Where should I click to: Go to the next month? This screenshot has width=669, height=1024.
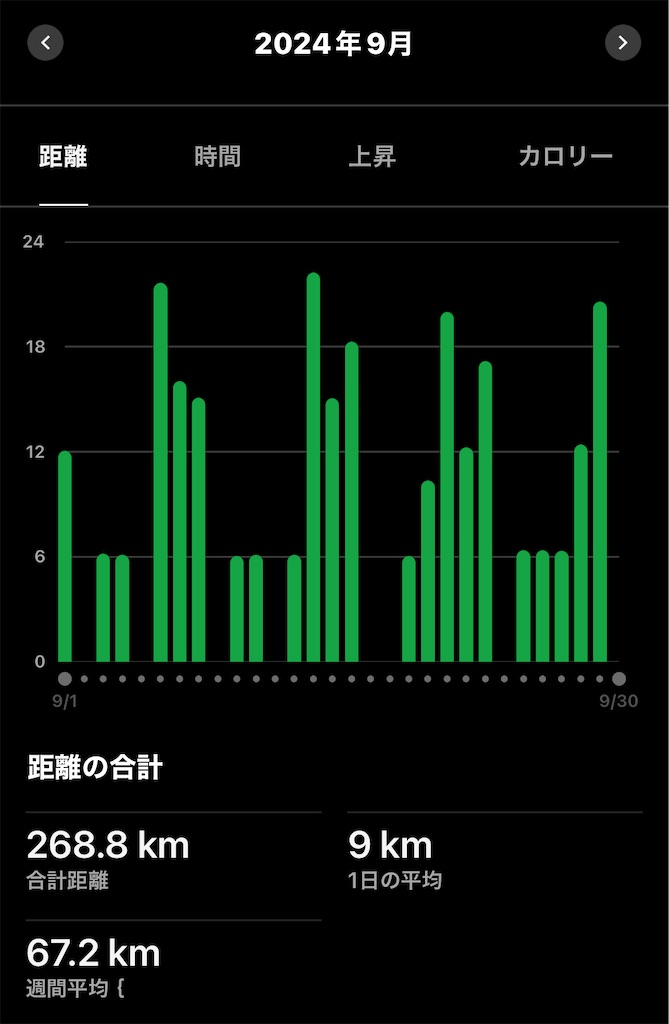623,43
